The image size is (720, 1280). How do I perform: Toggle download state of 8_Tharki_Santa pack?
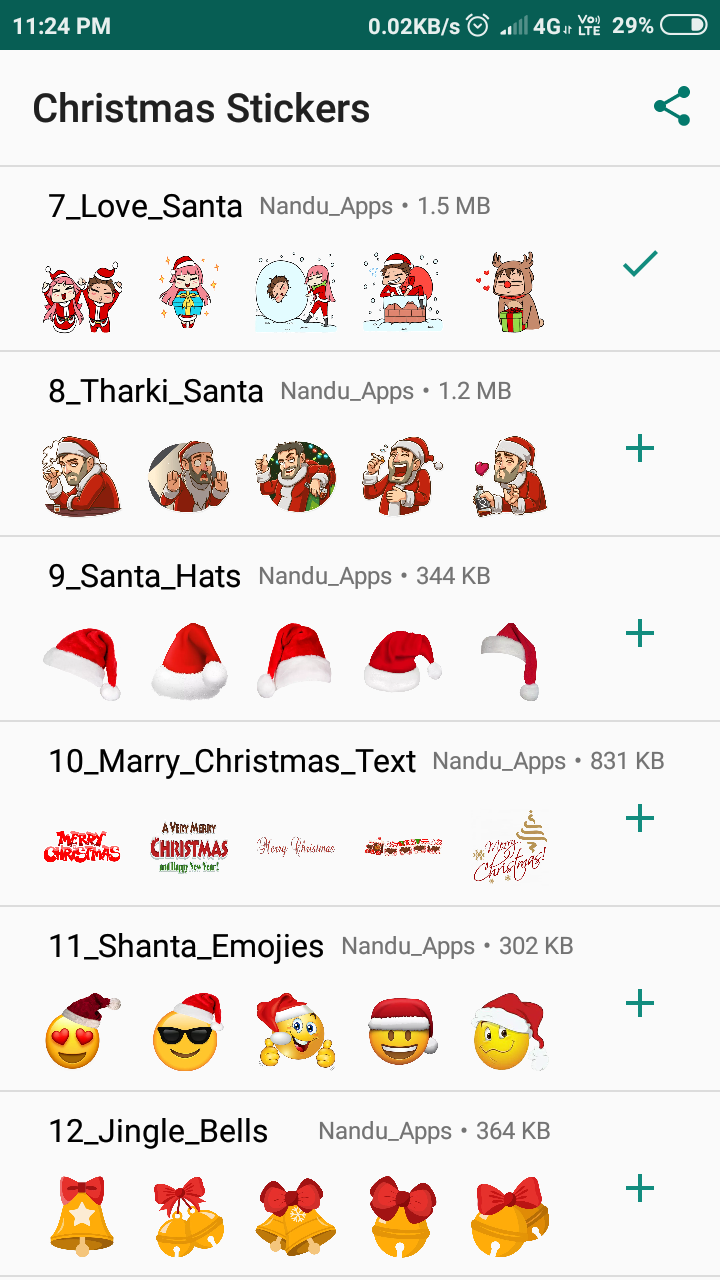[640, 448]
